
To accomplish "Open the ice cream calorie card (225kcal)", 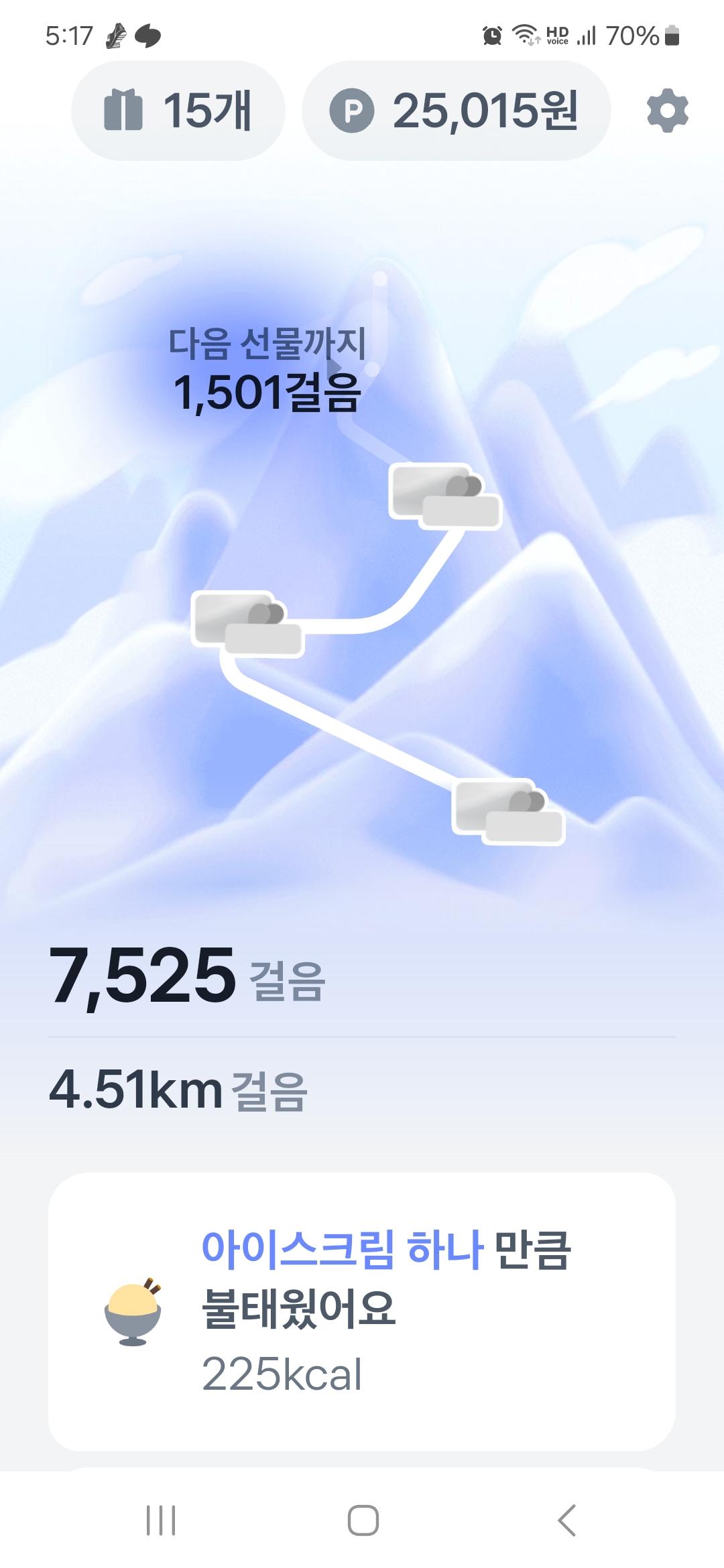I will (x=362, y=1311).
